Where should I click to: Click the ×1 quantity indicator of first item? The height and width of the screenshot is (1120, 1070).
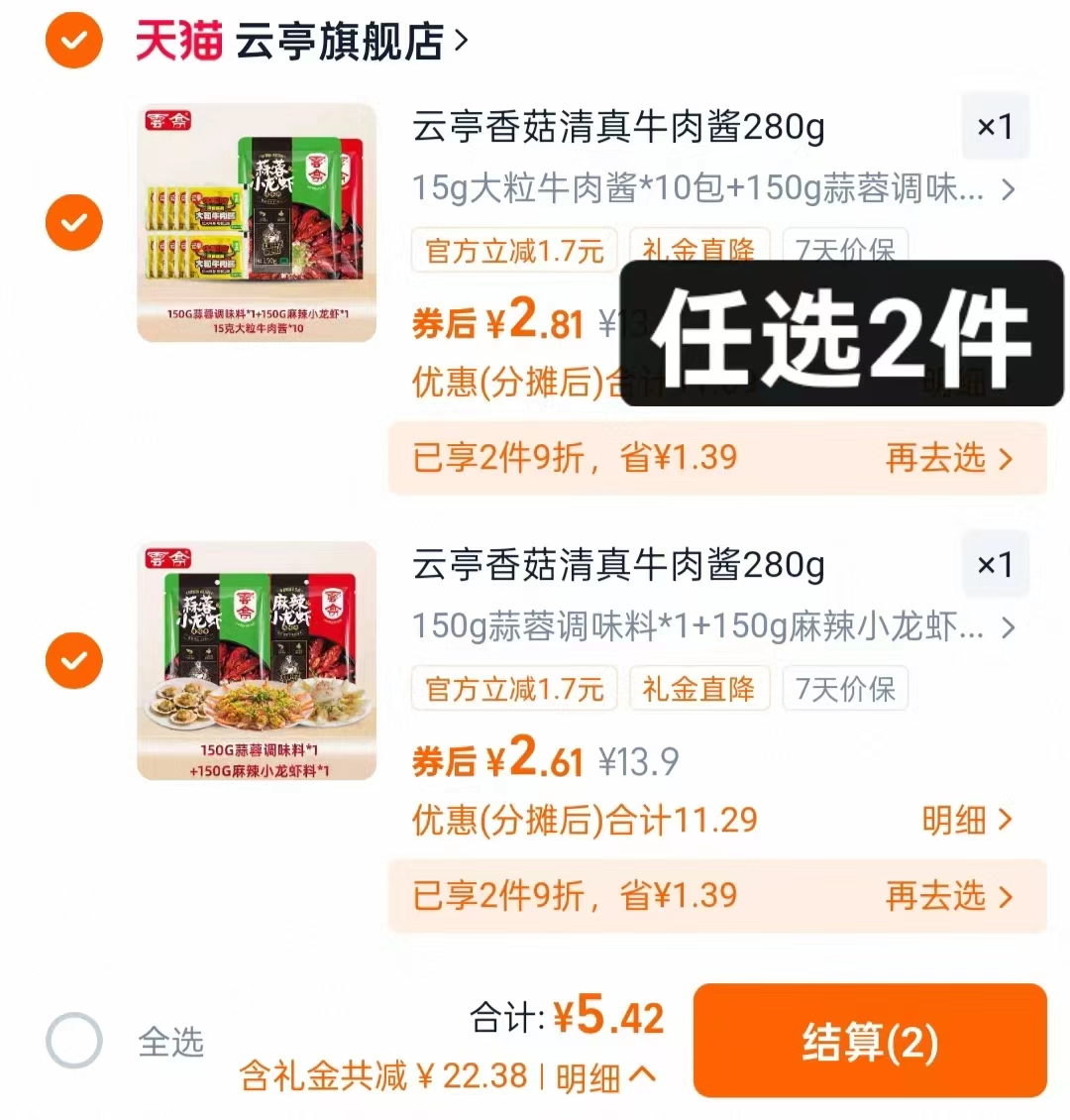pos(995,126)
